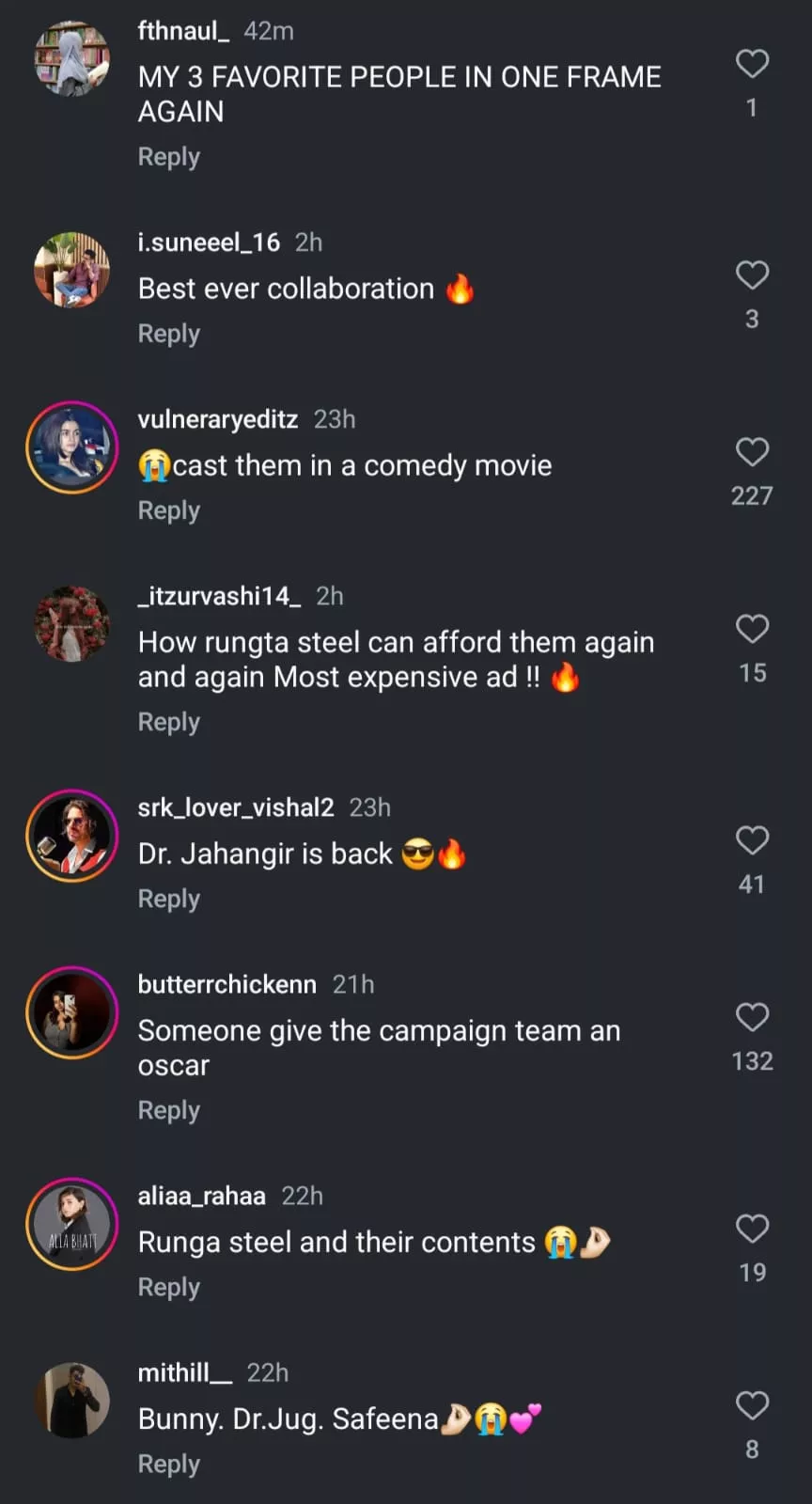Like aliaa_rahaa's comment
This screenshot has height=1504, width=812.
coord(752,1229)
